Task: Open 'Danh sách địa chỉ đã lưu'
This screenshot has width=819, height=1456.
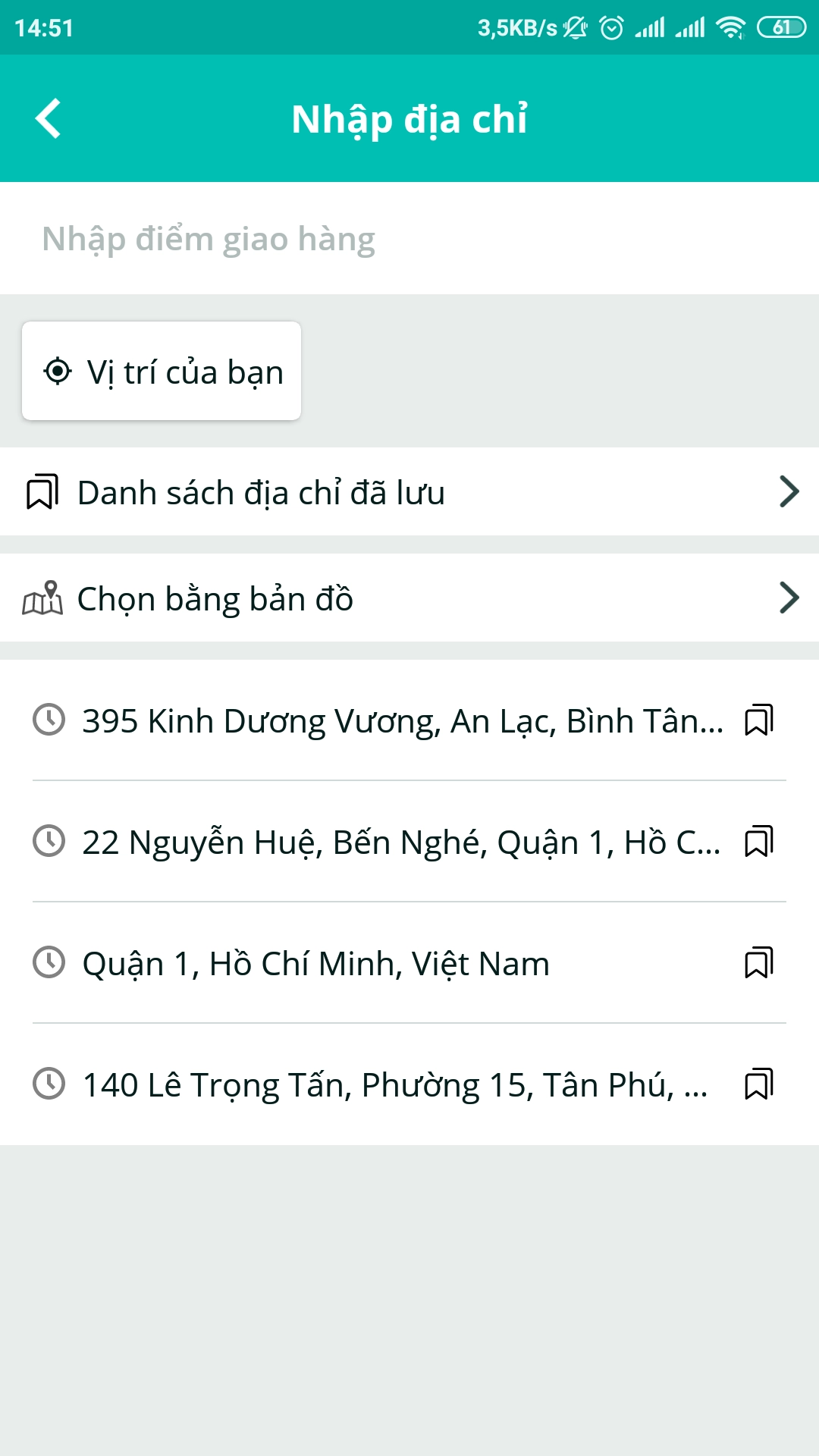Action: pyautogui.click(x=409, y=492)
